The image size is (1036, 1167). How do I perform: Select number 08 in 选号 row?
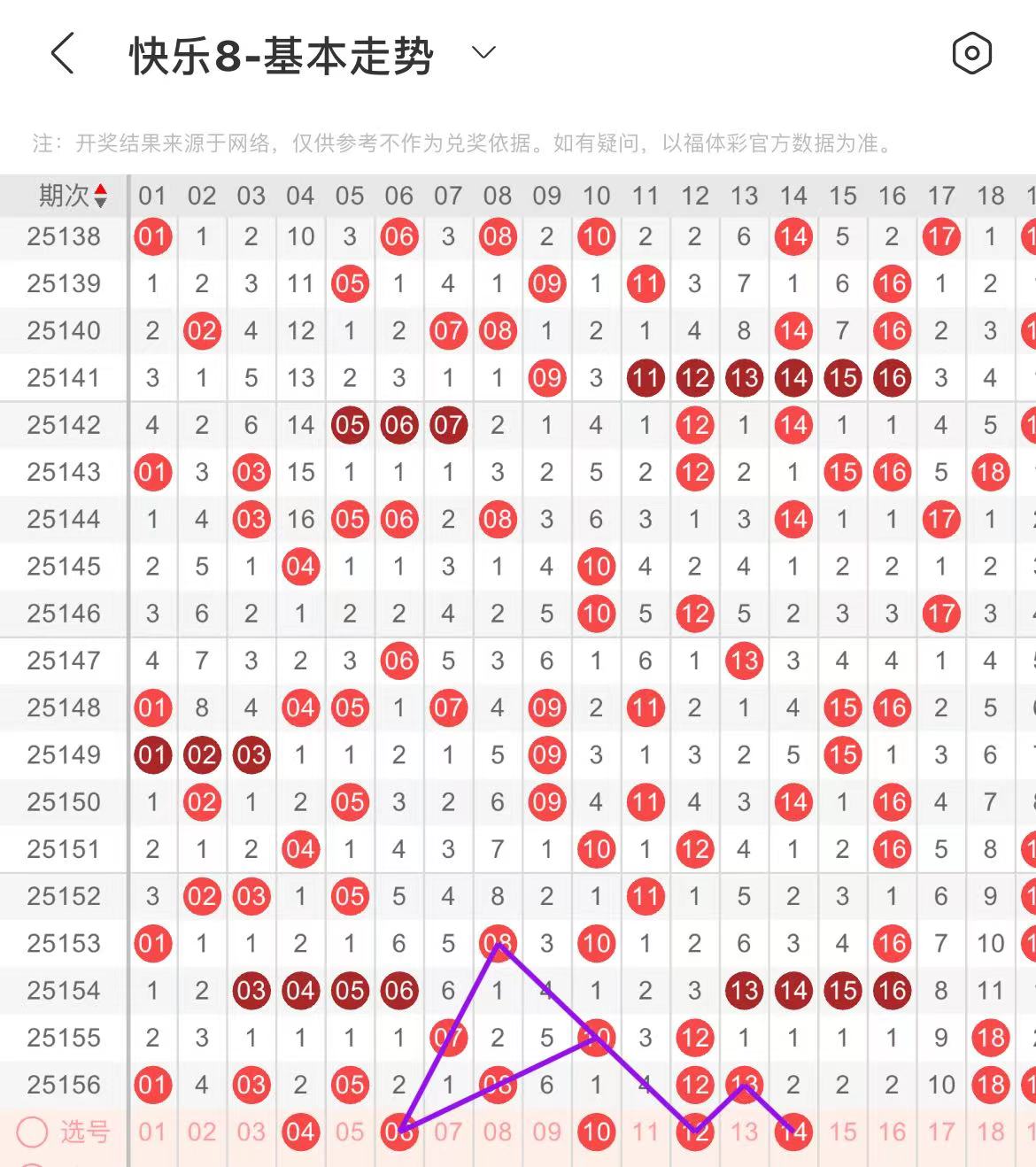498,1132
